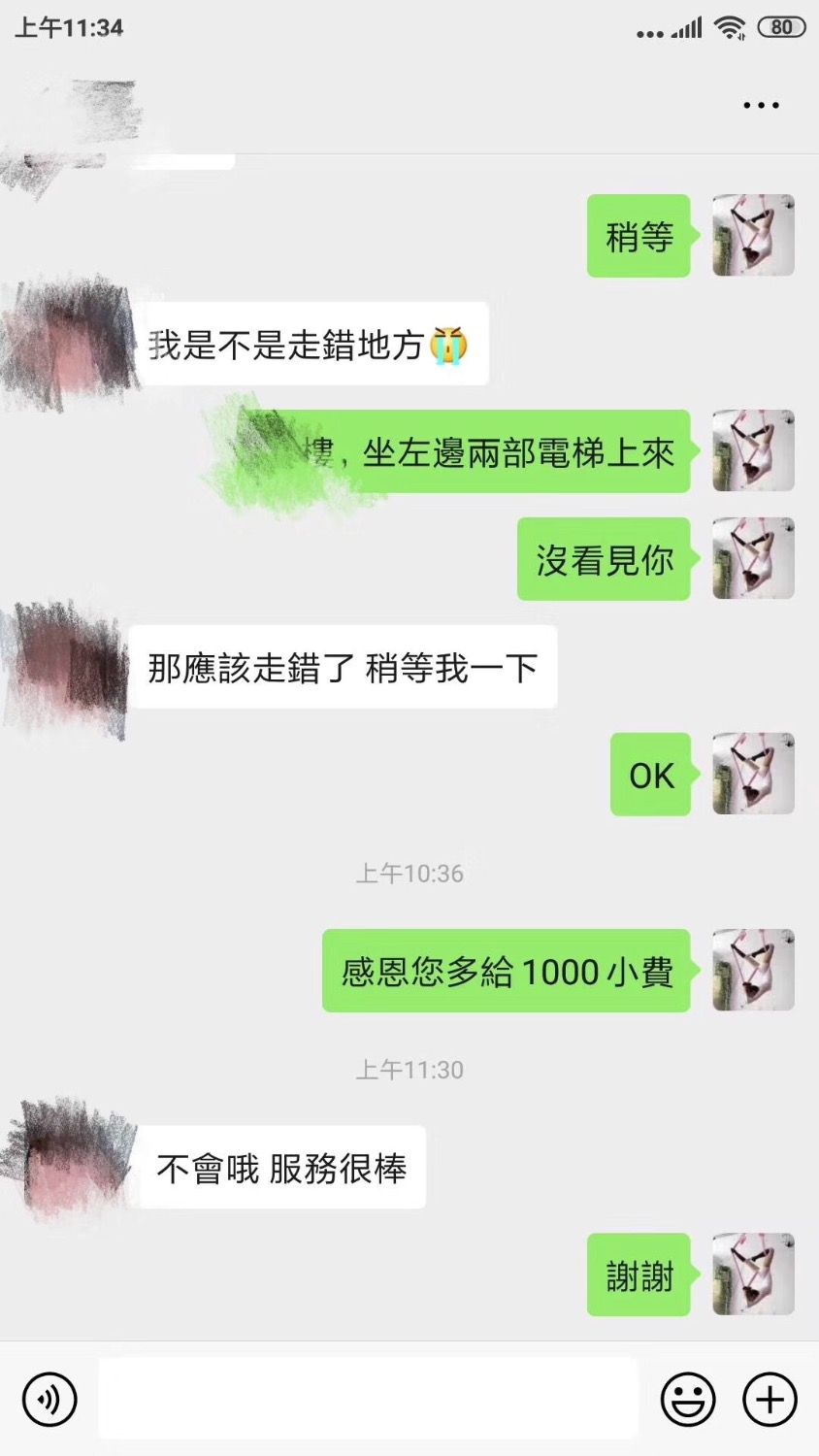Screen dimensions: 819x1456
Task: Tap the clock showing 上午11:34
Action: tap(69, 27)
